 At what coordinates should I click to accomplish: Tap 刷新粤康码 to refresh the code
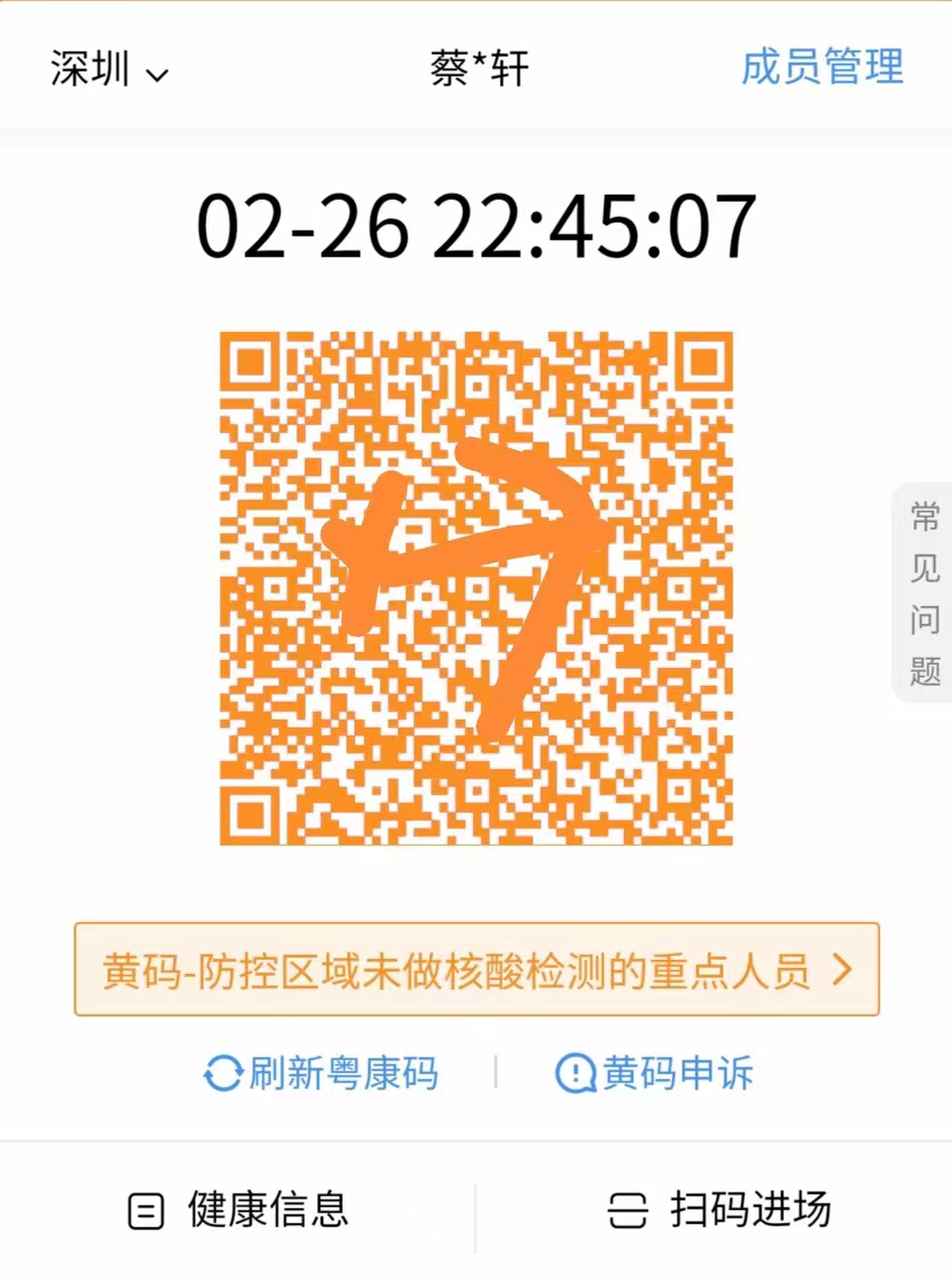coord(321,1073)
